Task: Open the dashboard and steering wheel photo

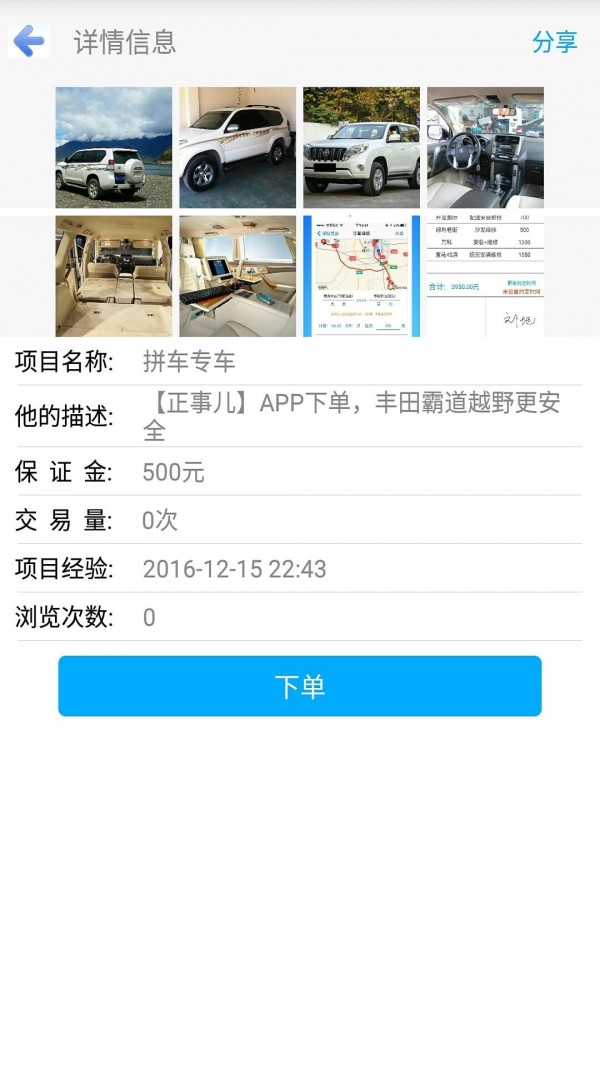Action: (x=486, y=147)
